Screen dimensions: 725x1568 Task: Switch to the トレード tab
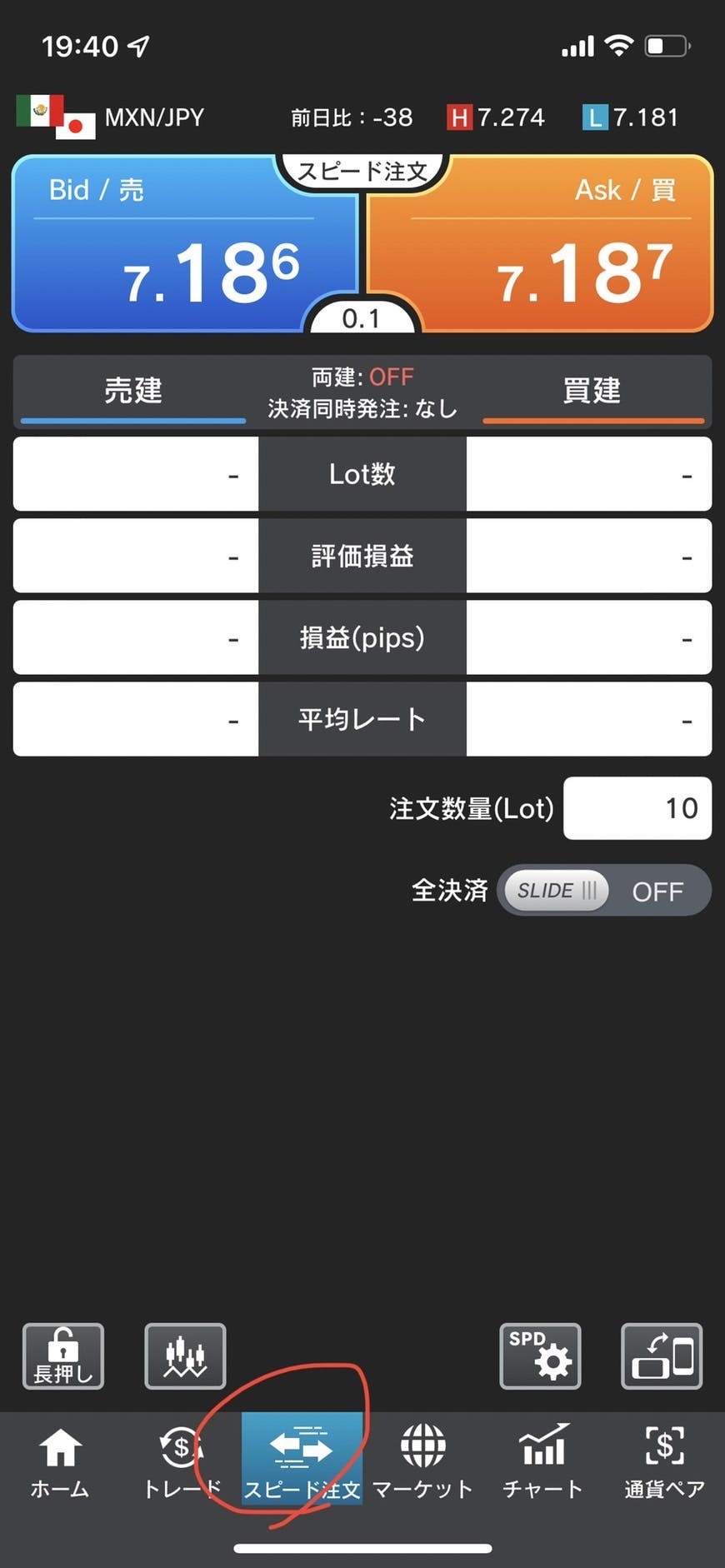pyautogui.click(x=181, y=1462)
